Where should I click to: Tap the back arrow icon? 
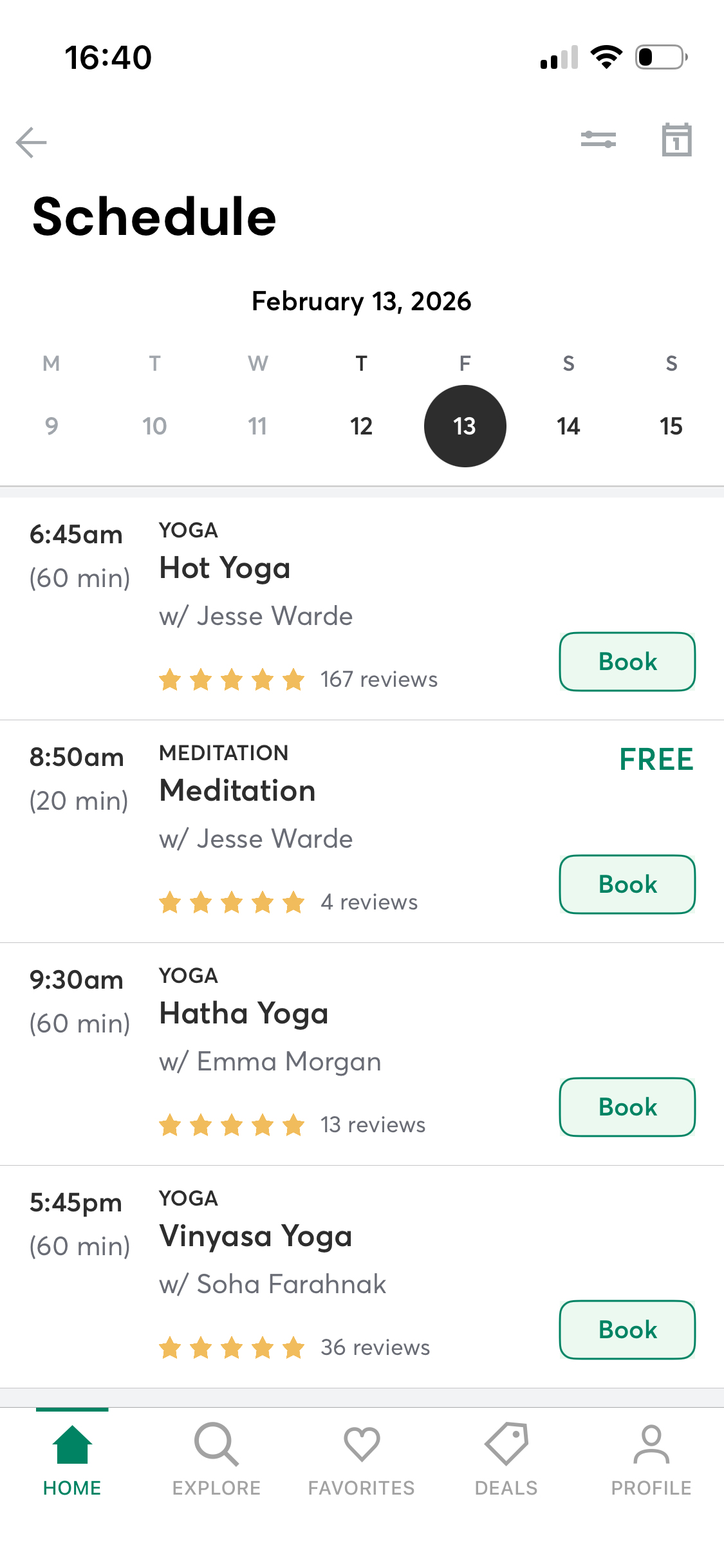pyautogui.click(x=30, y=142)
